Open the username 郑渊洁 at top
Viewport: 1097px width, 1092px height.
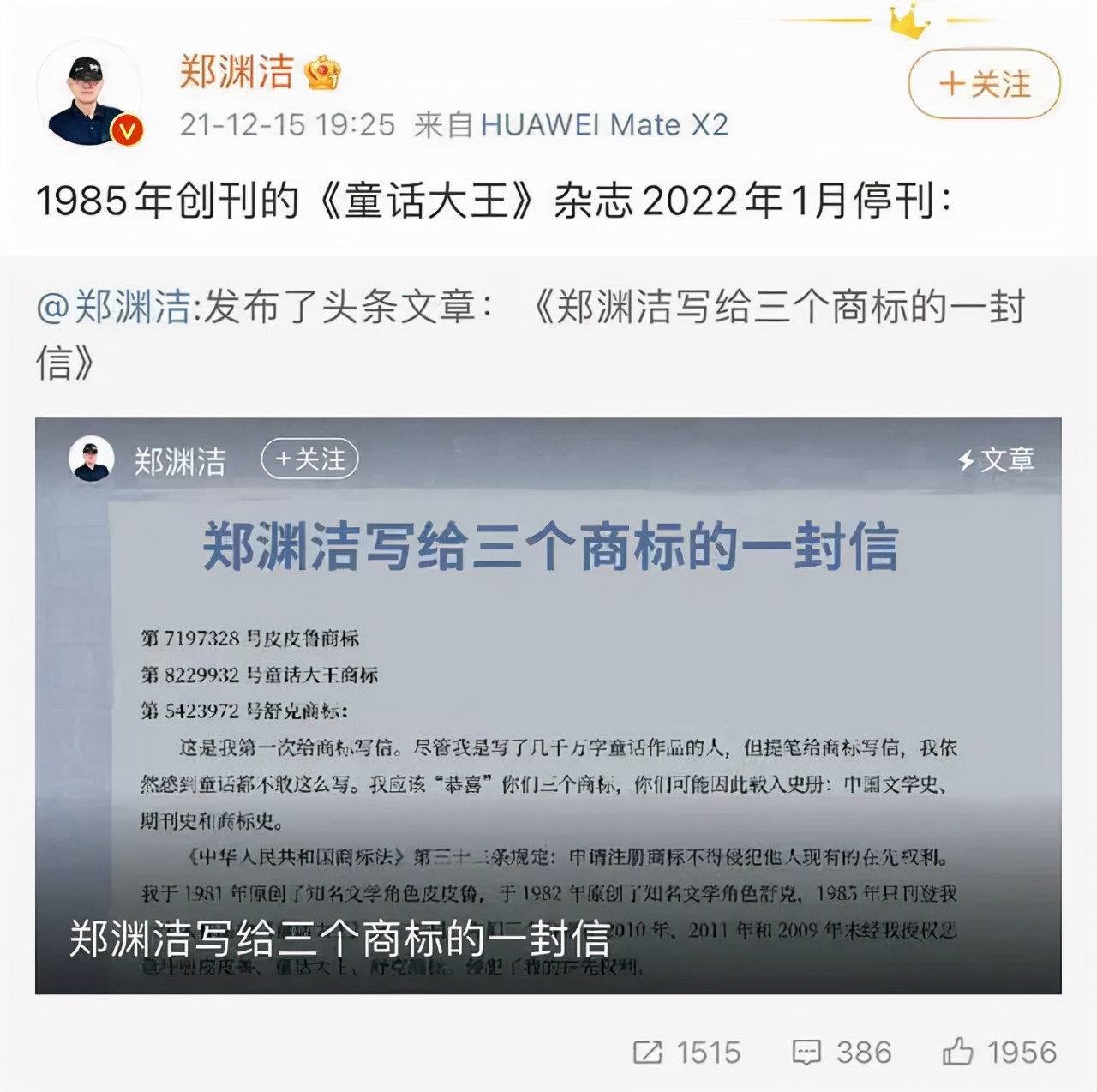coord(237,72)
